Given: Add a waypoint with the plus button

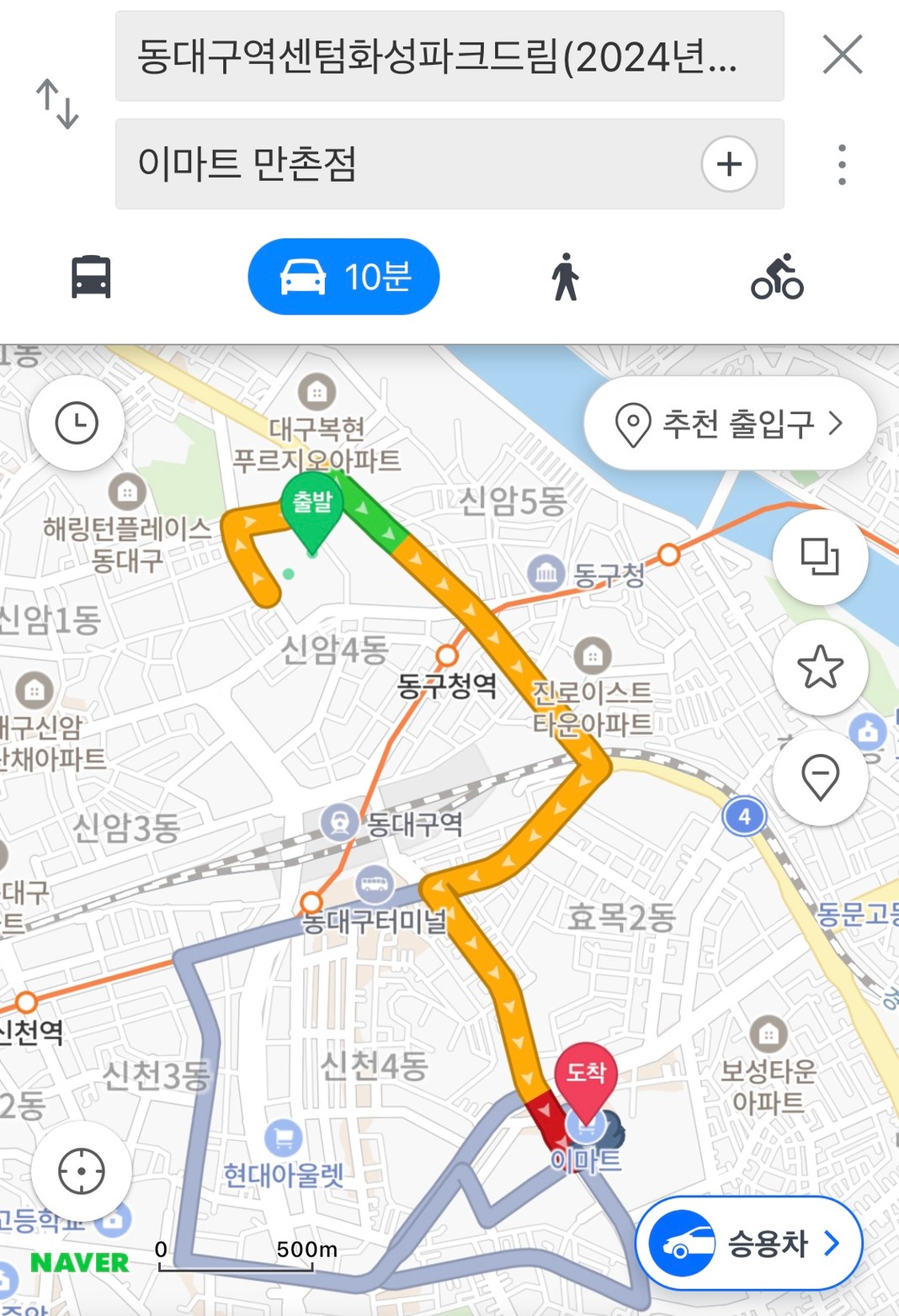Looking at the screenshot, I should coord(729,163).
